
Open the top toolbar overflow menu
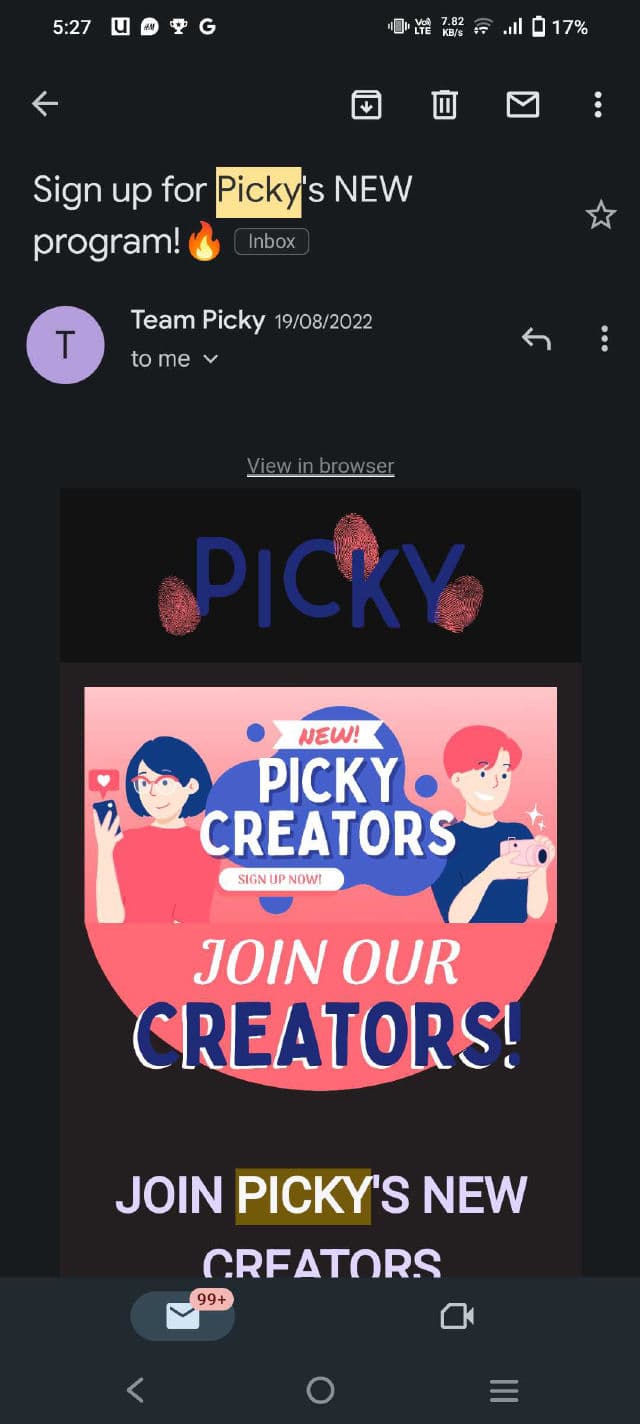tap(598, 104)
